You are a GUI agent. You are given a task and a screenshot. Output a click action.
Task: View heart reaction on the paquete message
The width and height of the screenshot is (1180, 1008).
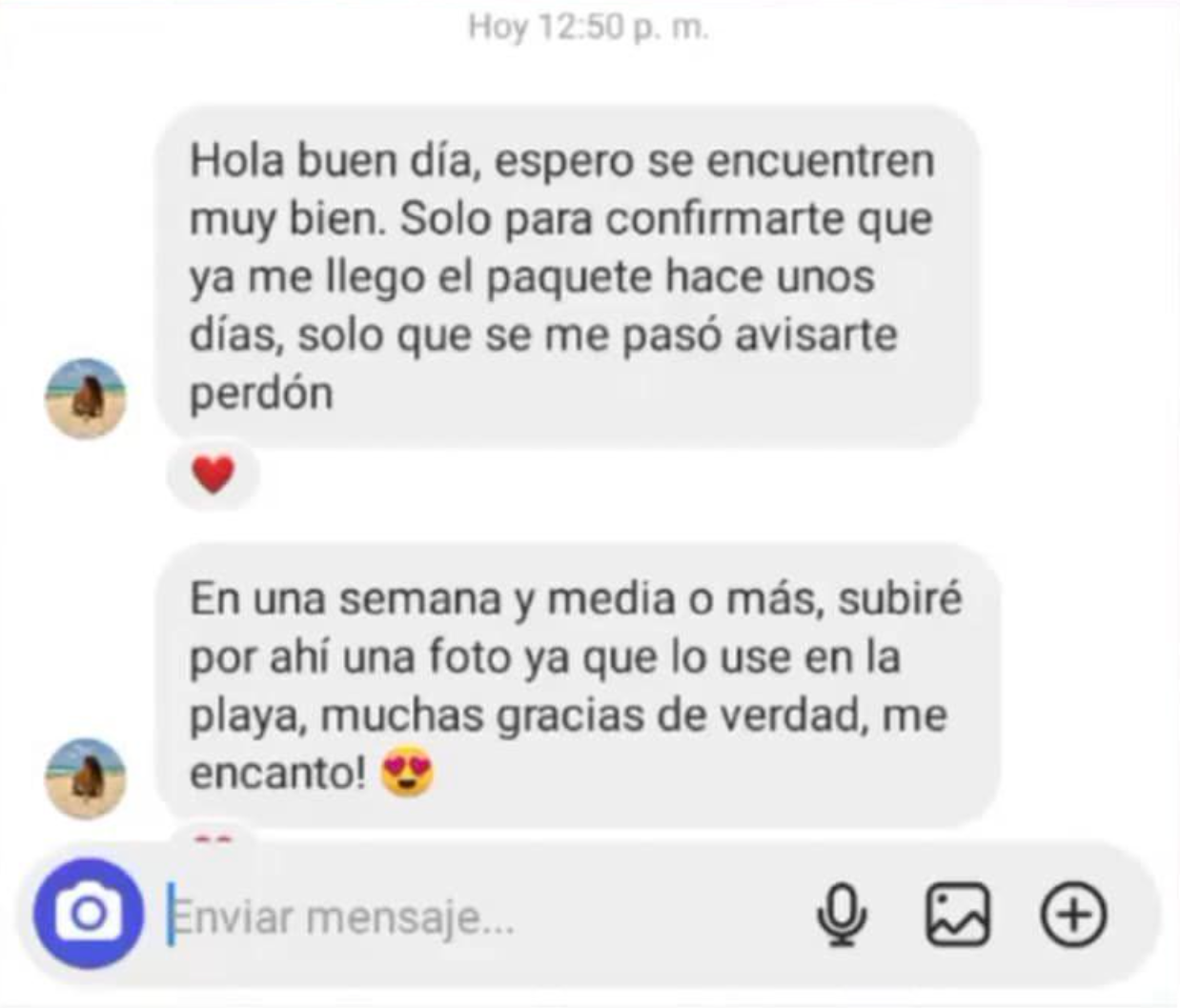(x=214, y=474)
